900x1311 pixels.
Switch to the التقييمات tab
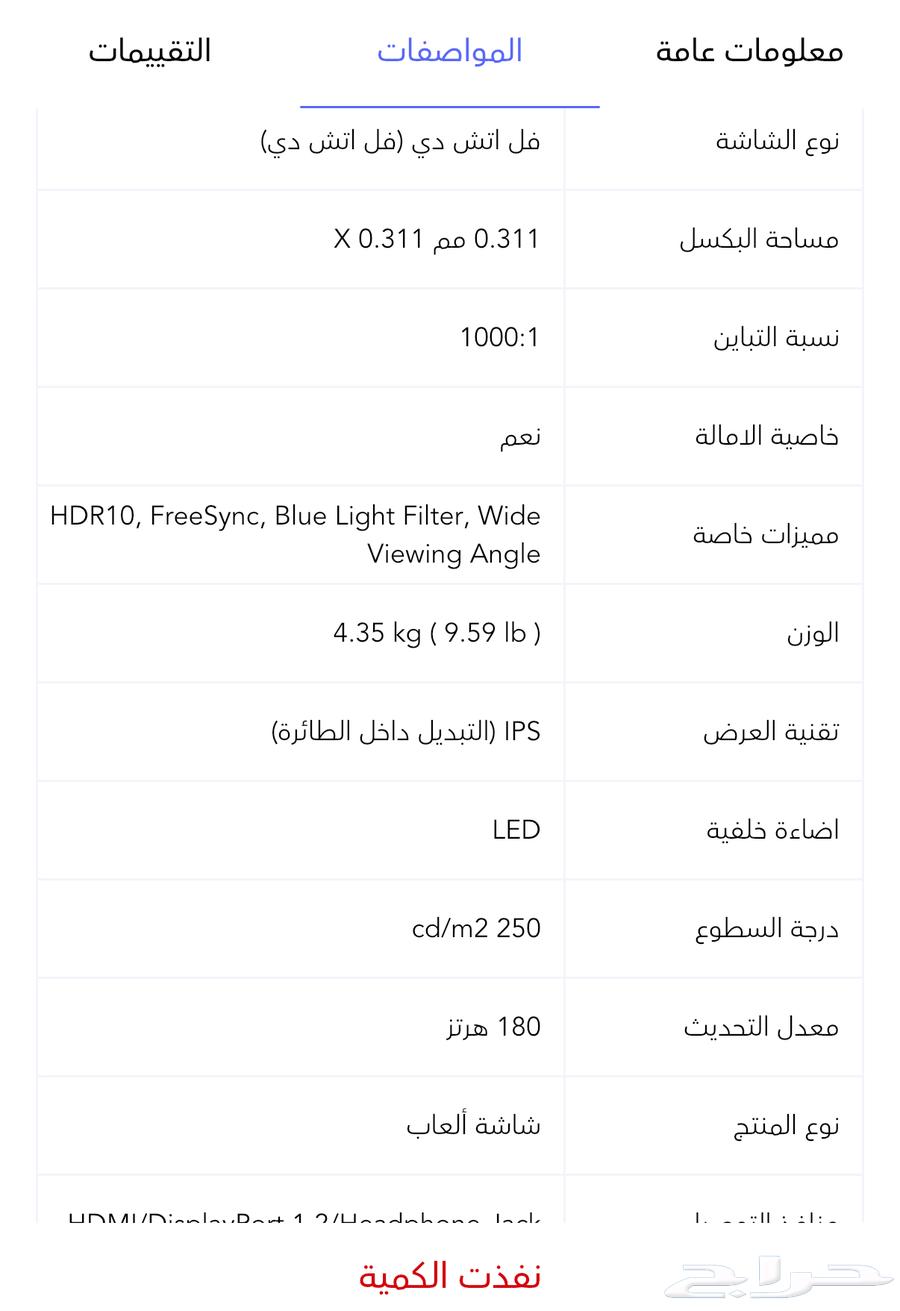pyautogui.click(x=148, y=51)
